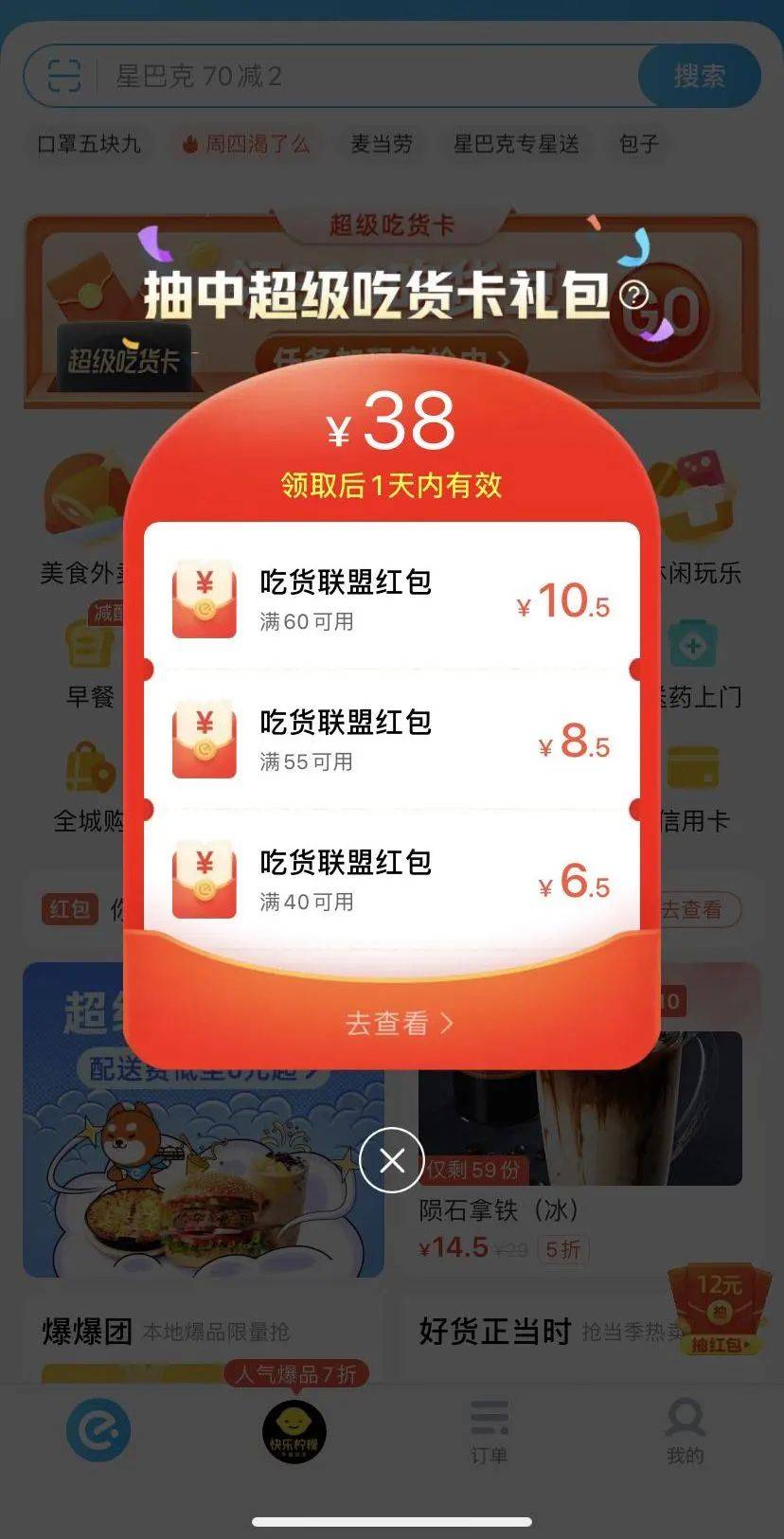Screen dimensions: 784x1539
Task: Select the 口罩五块九 search suggestion
Action: 89,144
